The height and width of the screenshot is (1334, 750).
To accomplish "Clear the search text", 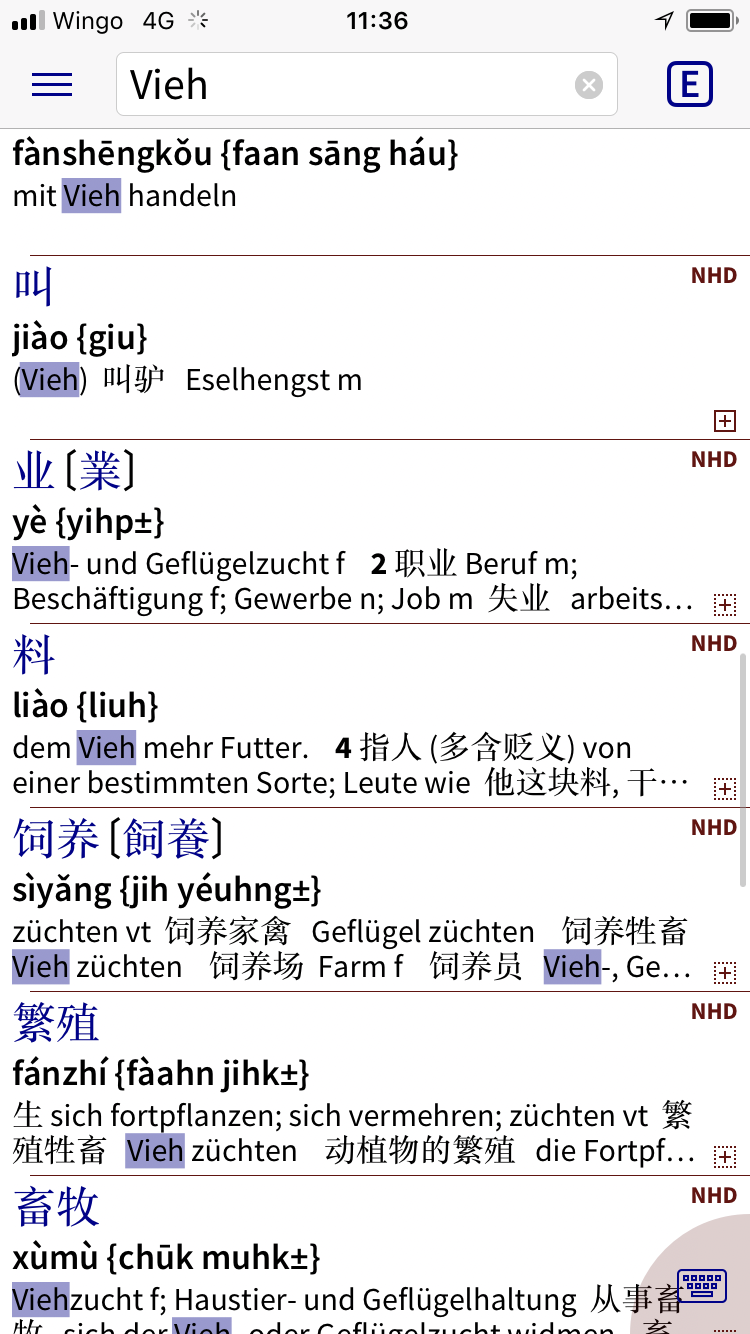I will [x=589, y=85].
